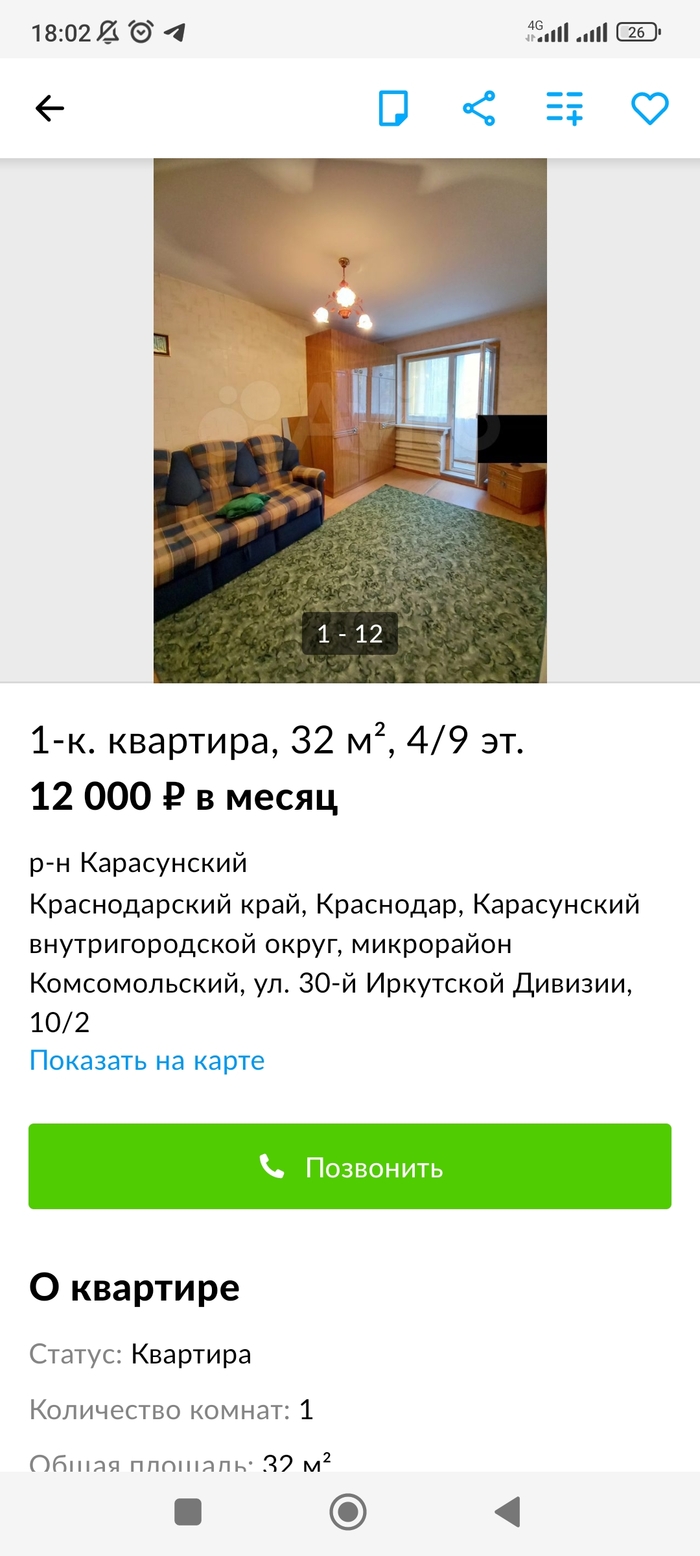Open the apartment photo gallery
The image size is (700, 1556).
[350, 420]
